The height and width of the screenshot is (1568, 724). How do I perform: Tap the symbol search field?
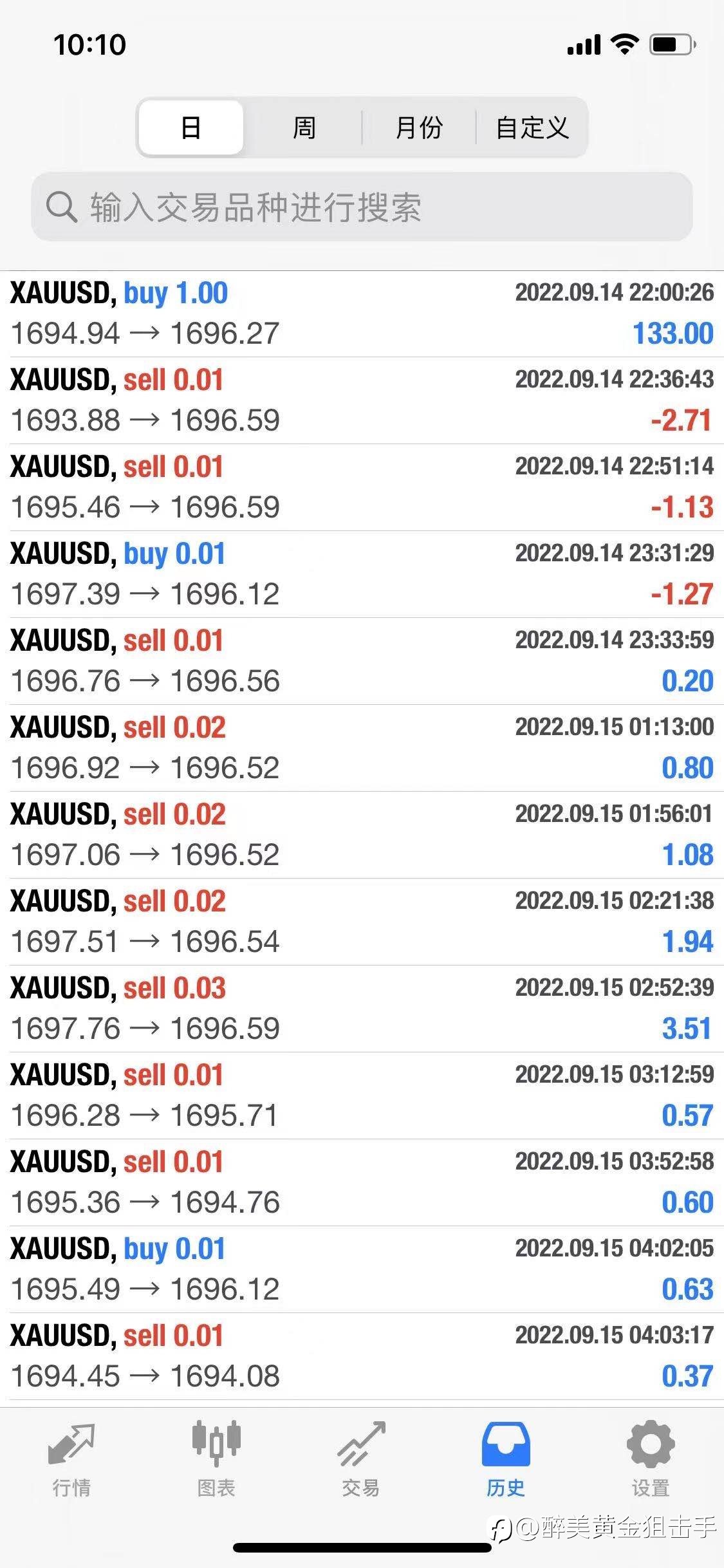click(362, 207)
